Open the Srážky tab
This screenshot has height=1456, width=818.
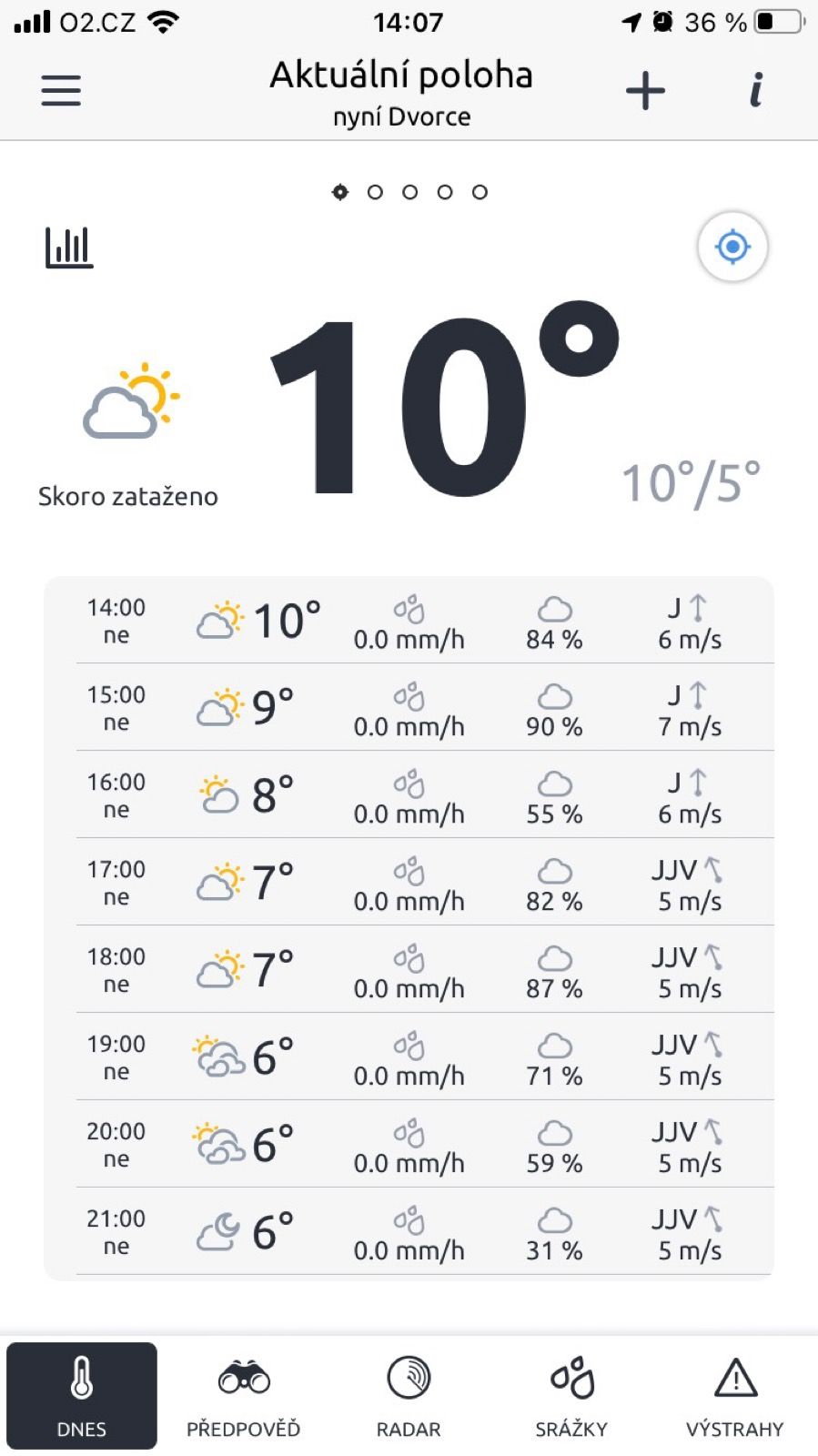click(571, 1396)
